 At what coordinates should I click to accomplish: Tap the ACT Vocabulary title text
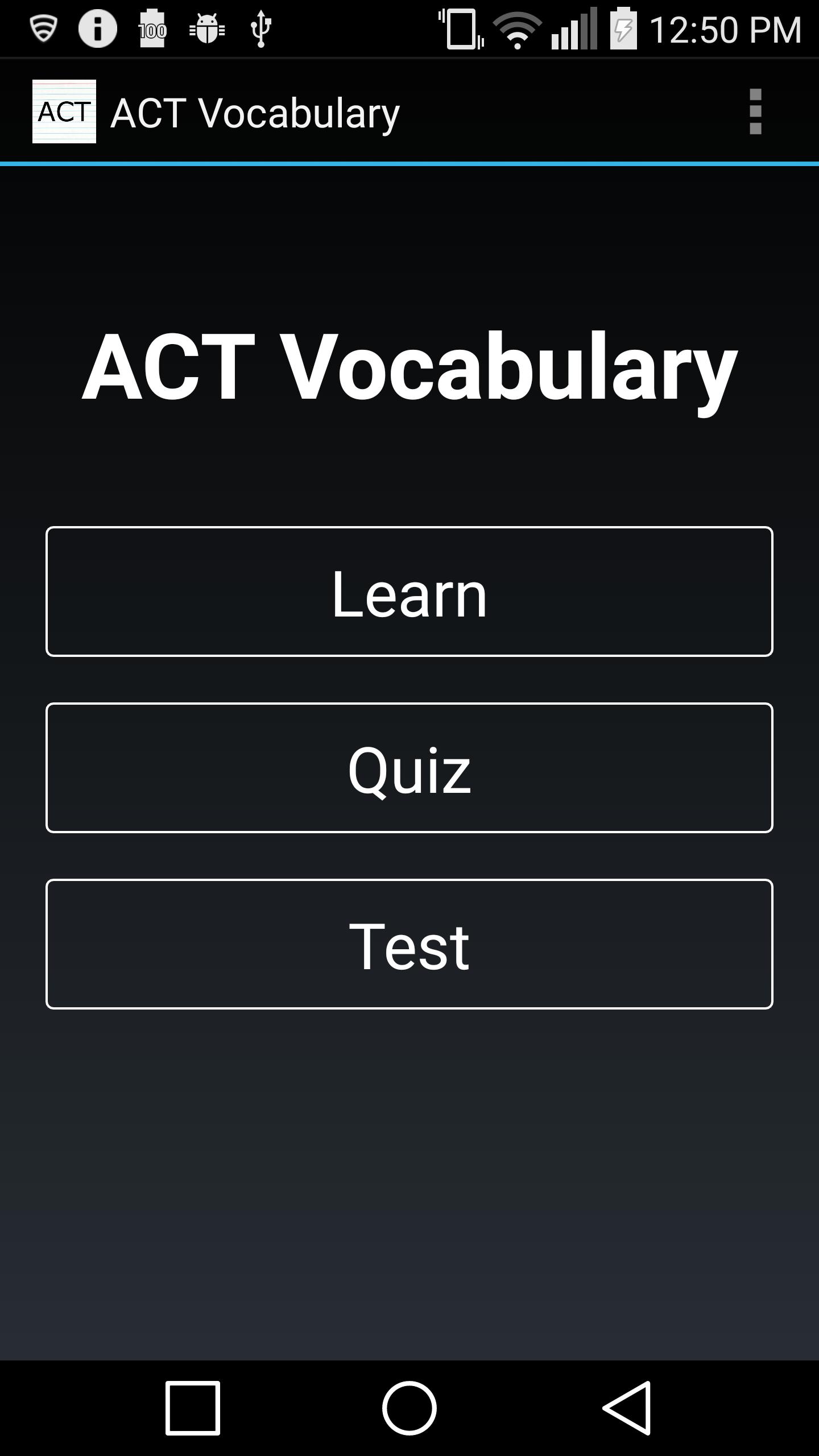click(x=254, y=111)
